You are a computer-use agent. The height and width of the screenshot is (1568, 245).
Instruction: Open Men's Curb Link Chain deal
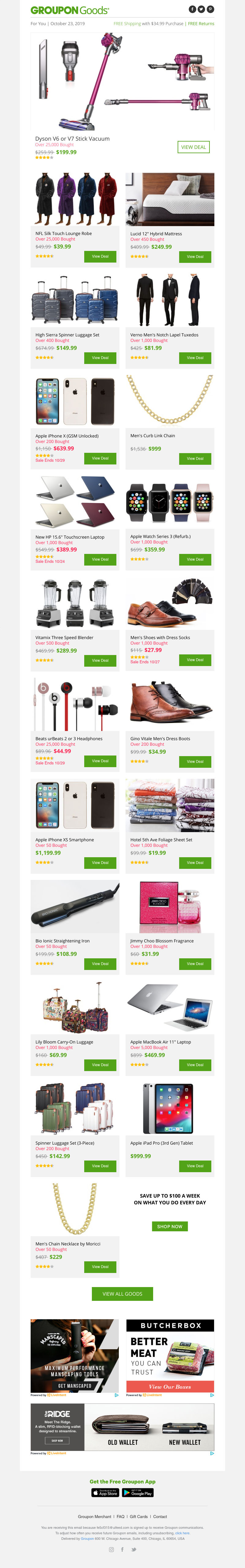click(194, 458)
